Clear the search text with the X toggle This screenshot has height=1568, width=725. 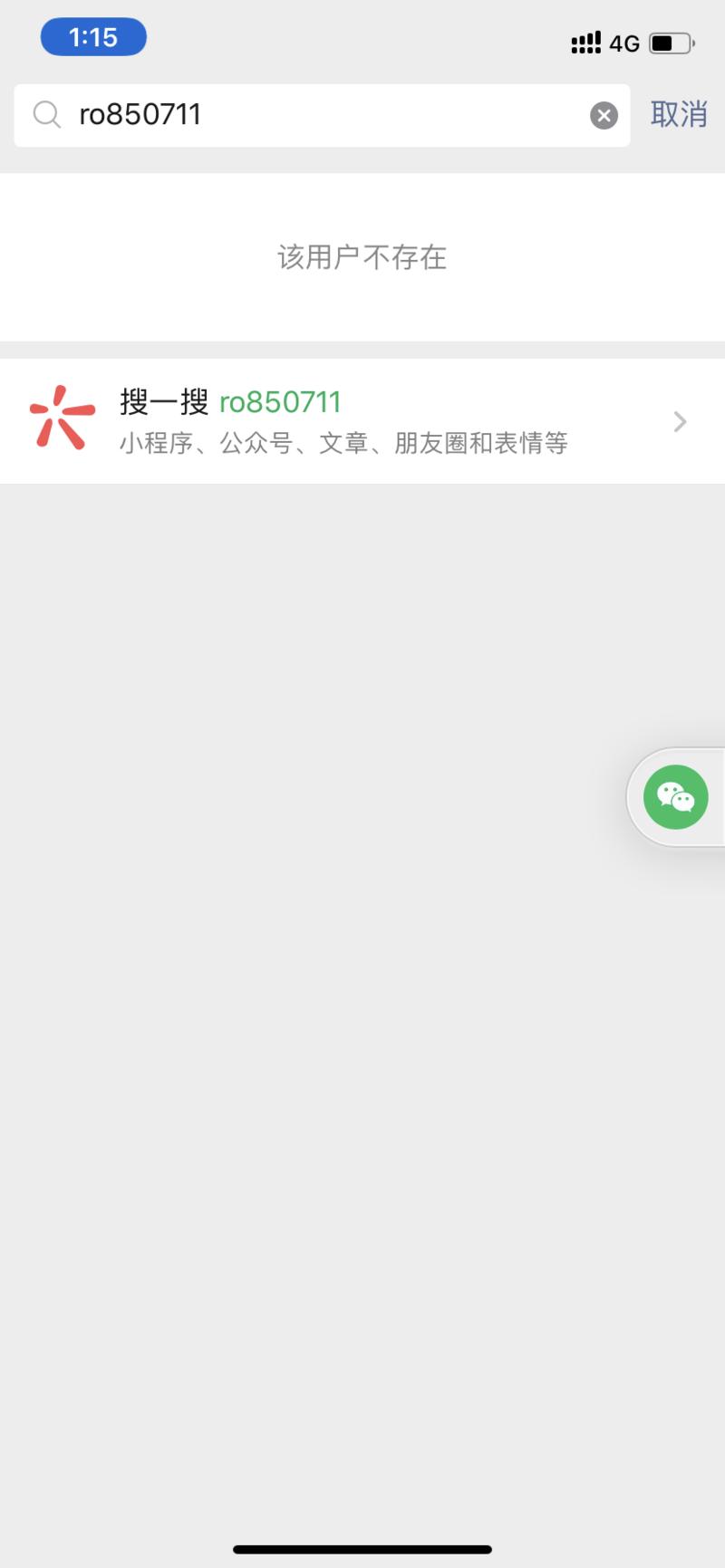click(603, 114)
